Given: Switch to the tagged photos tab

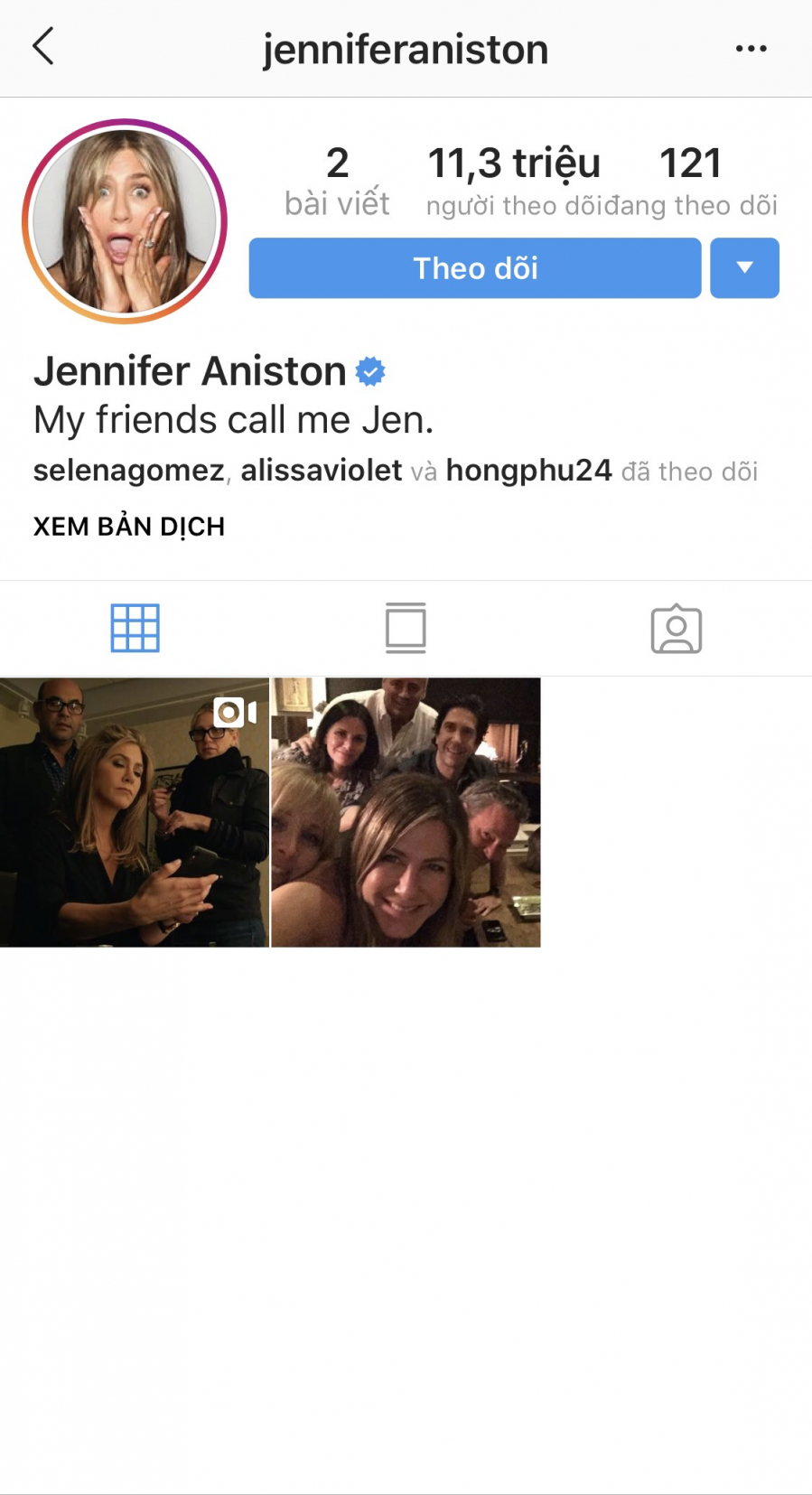Looking at the screenshot, I should click(x=676, y=629).
